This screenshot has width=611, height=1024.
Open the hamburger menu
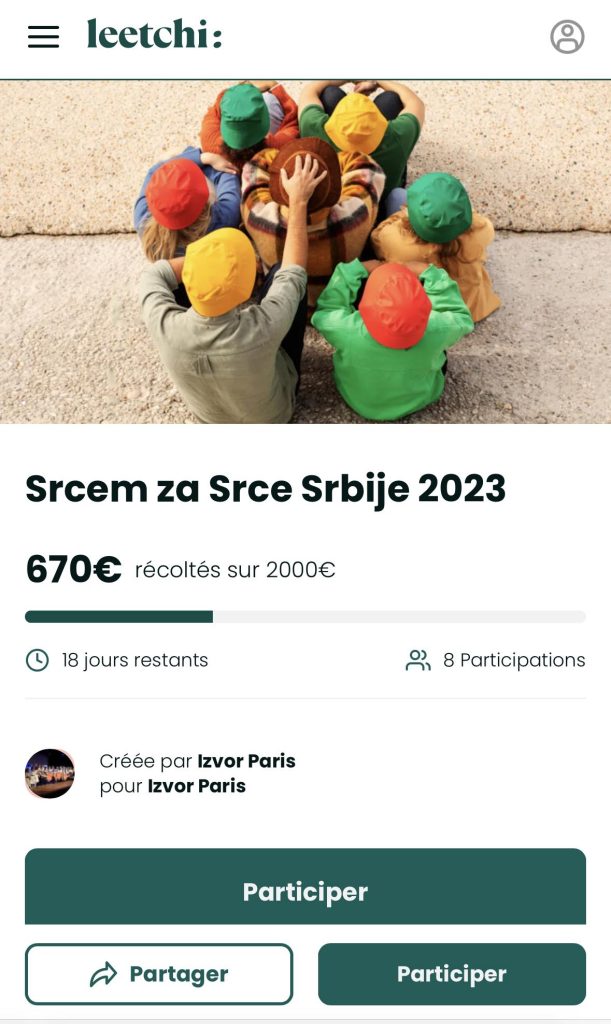[43, 37]
